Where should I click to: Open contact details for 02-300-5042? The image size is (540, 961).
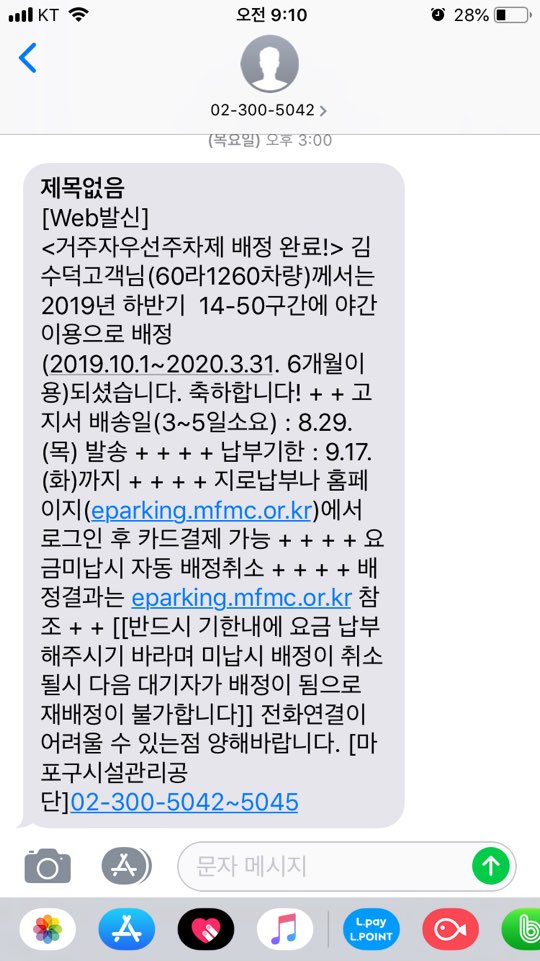click(268, 110)
